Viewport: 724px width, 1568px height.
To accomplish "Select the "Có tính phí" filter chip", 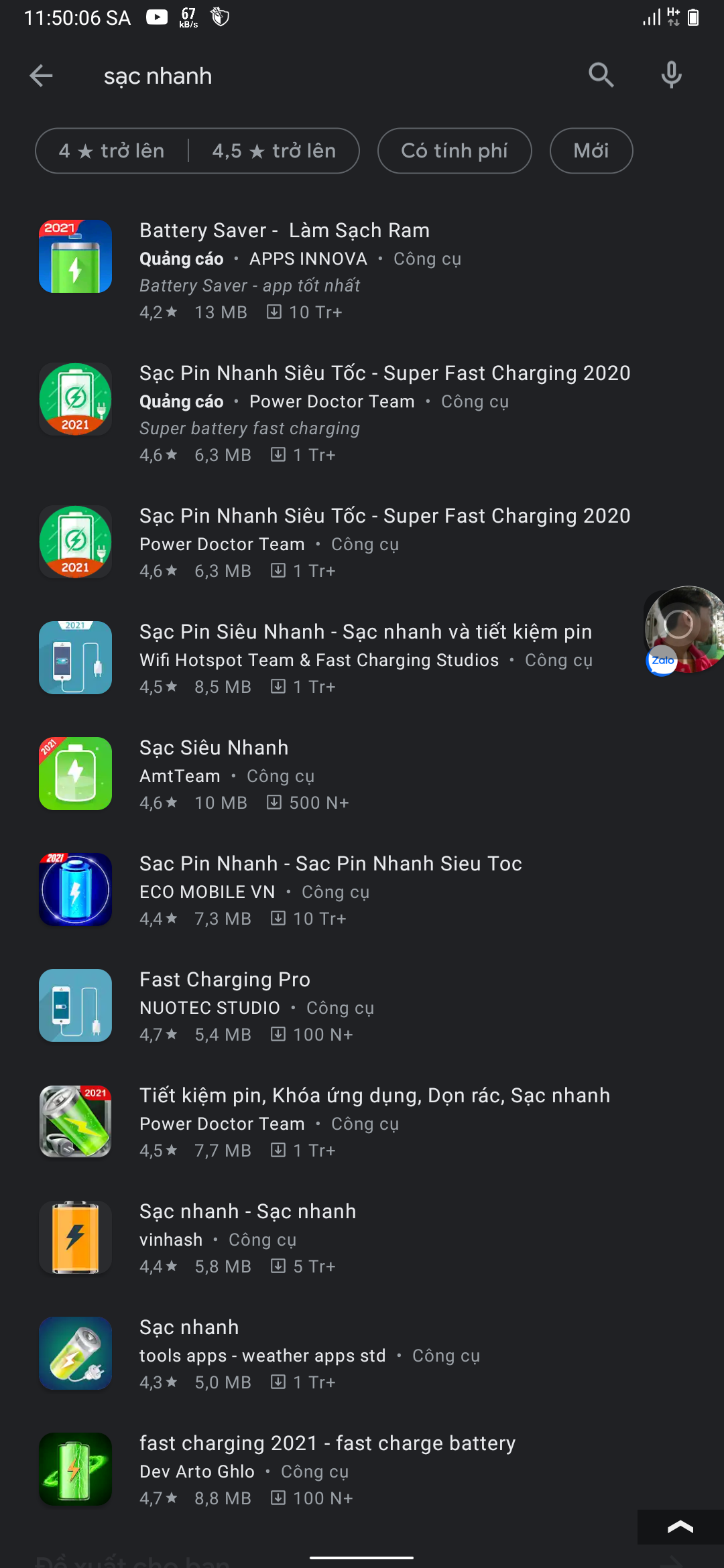I will [x=455, y=151].
